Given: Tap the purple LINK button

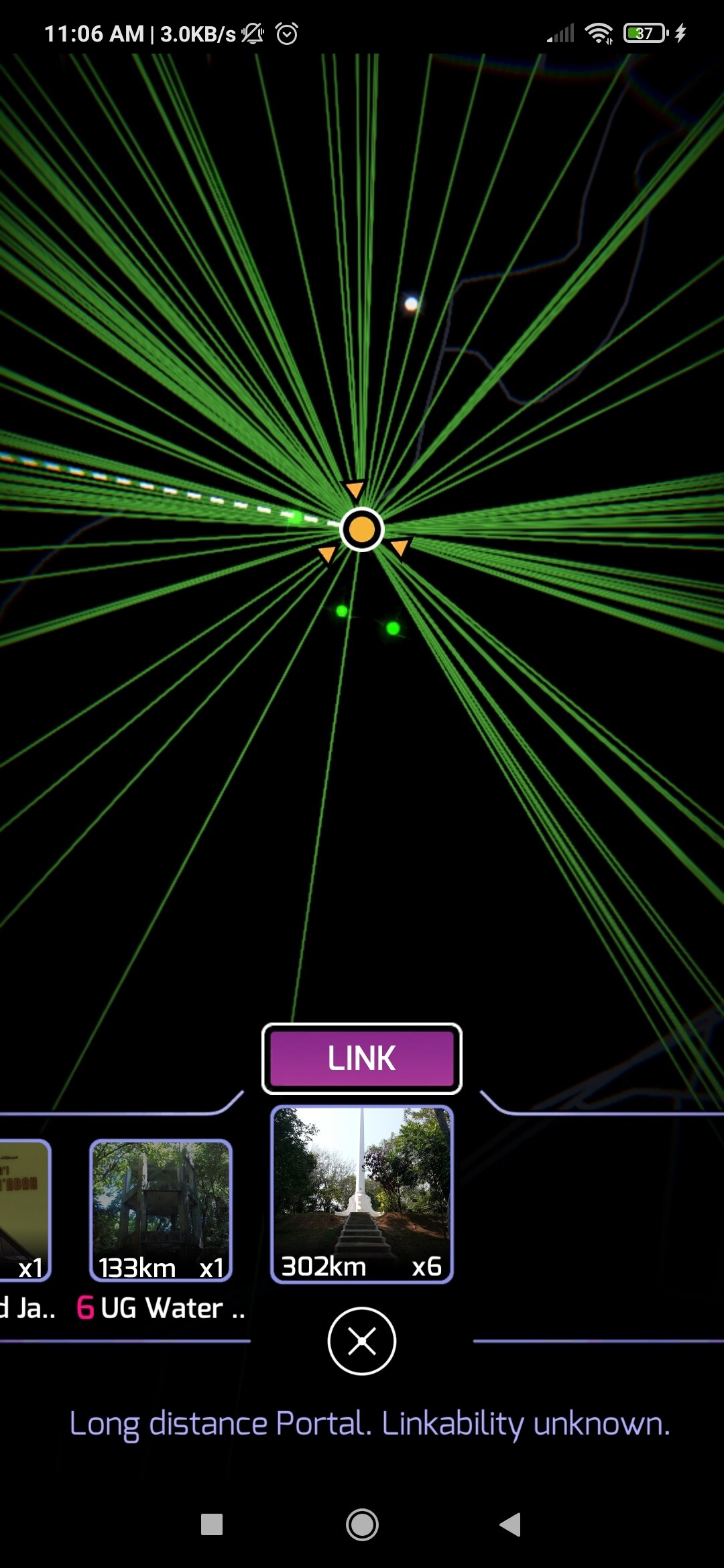Looking at the screenshot, I should 361,1058.
